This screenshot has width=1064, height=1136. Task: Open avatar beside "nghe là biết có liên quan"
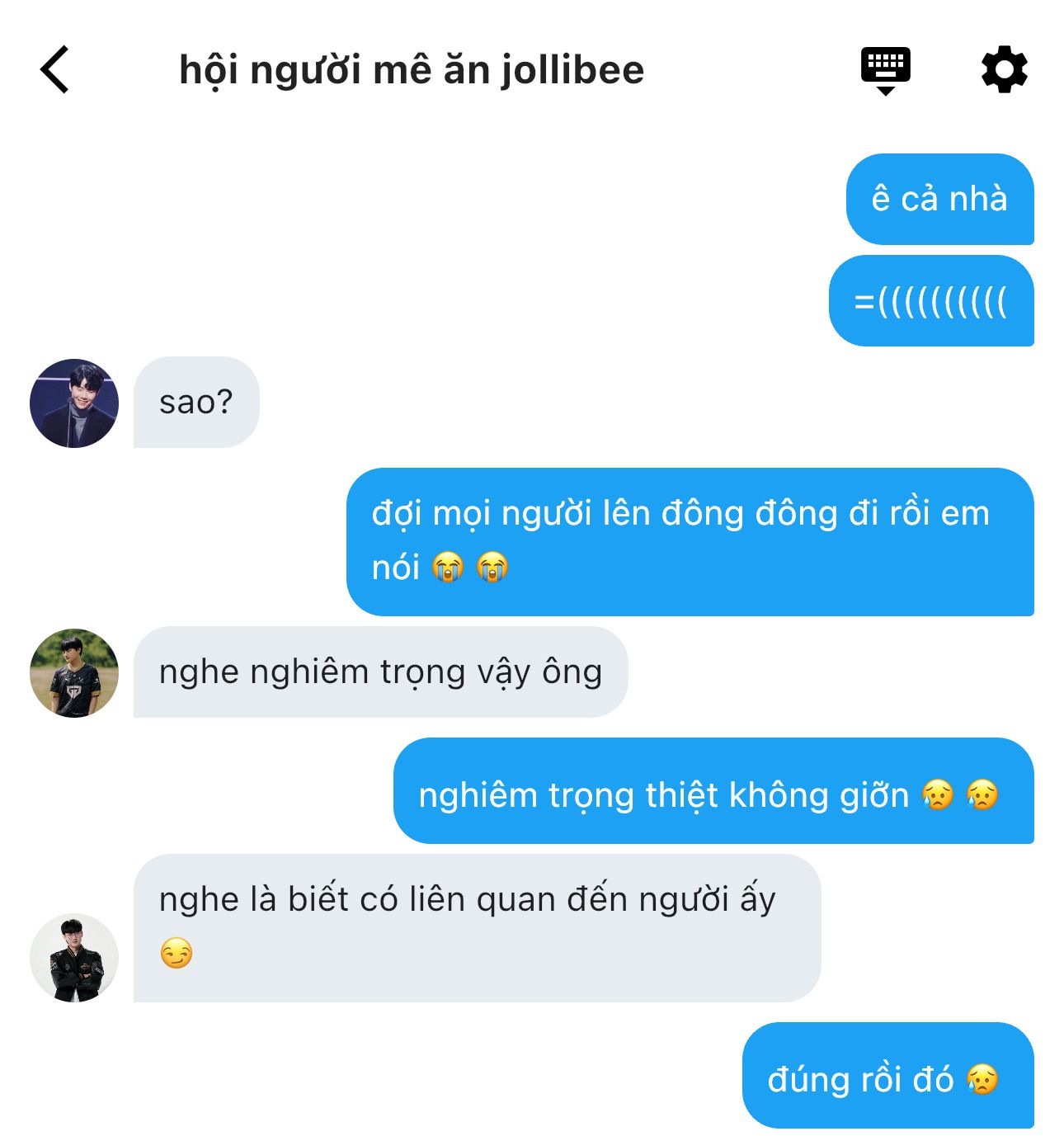click(74, 958)
